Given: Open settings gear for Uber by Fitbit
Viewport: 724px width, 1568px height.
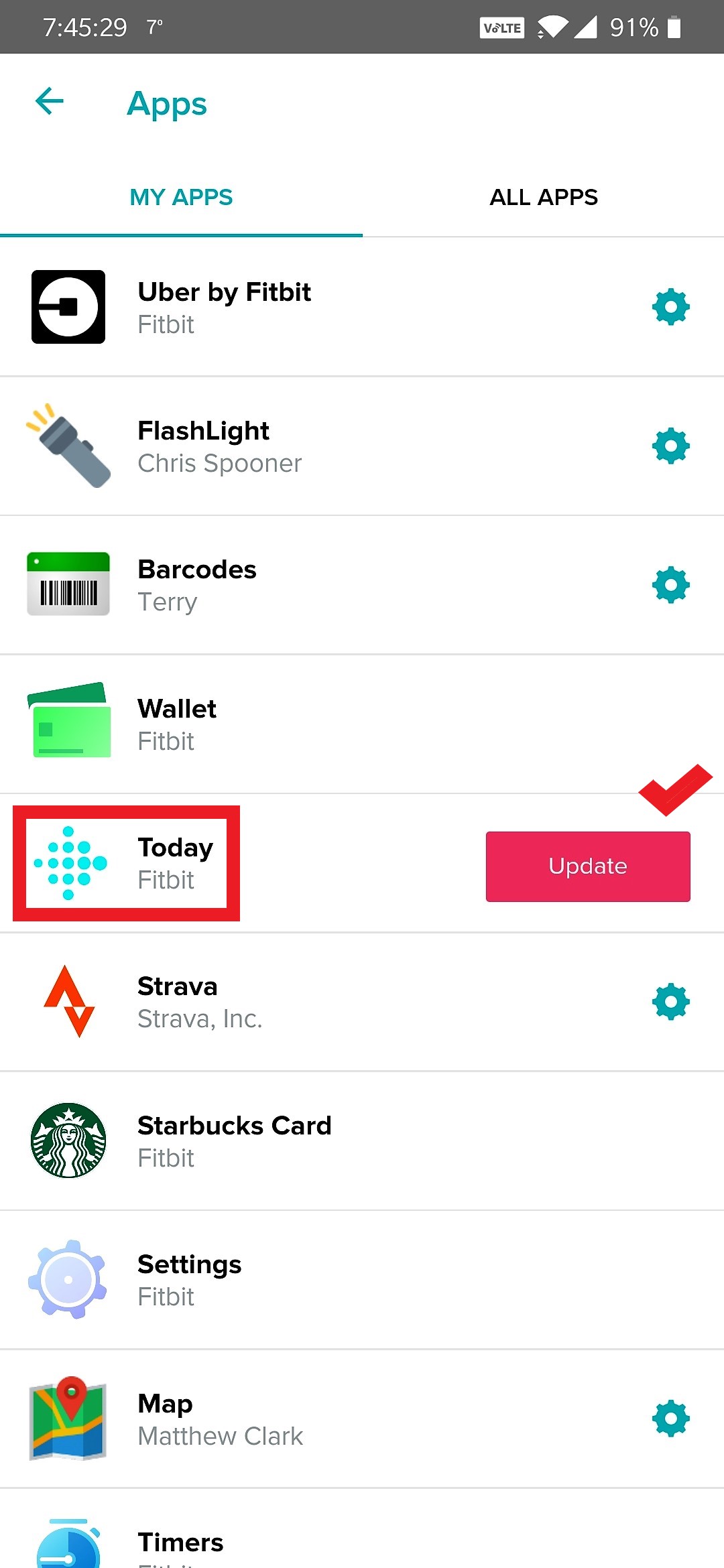Looking at the screenshot, I should (x=670, y=308).
